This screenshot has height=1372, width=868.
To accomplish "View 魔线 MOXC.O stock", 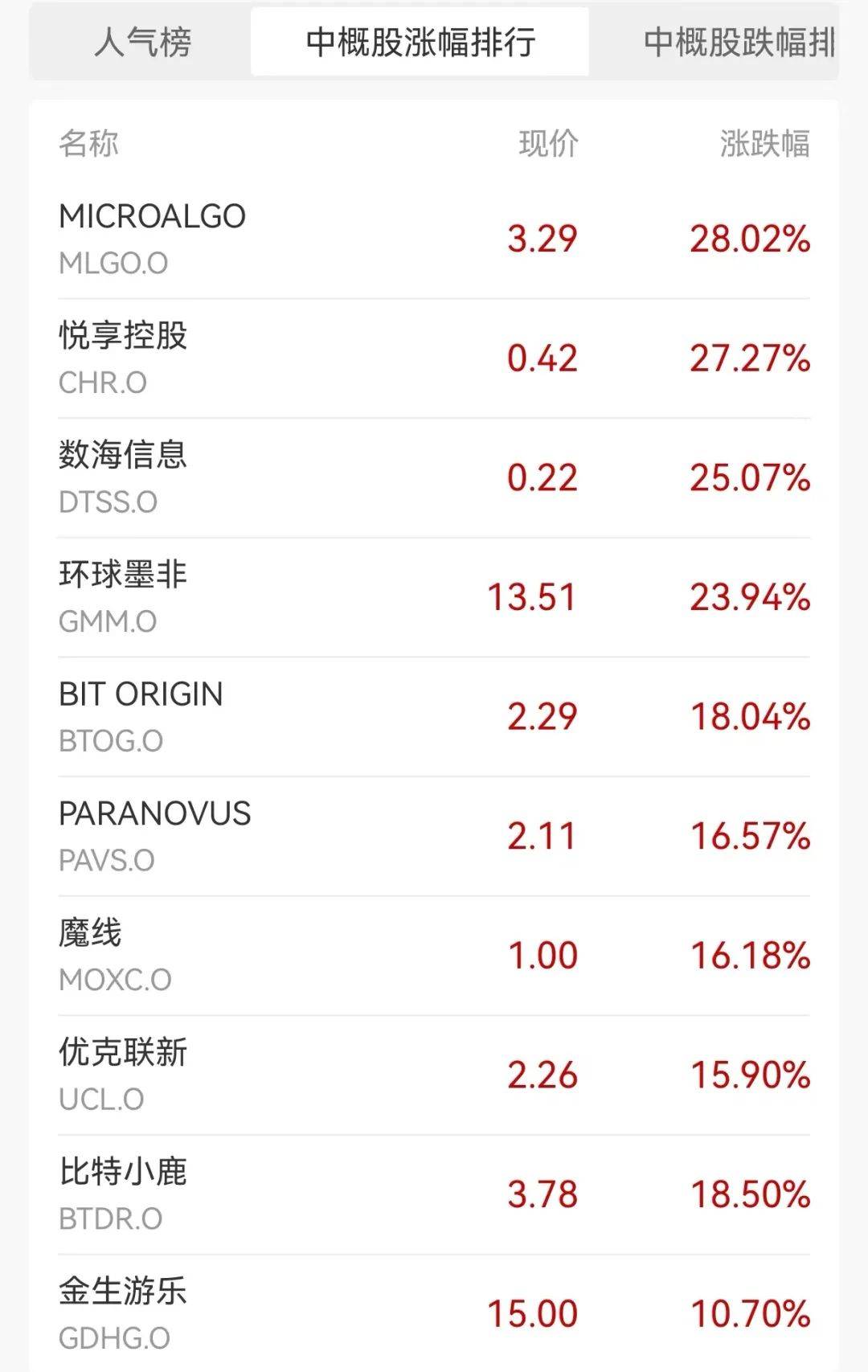I will tap(434, 955).
